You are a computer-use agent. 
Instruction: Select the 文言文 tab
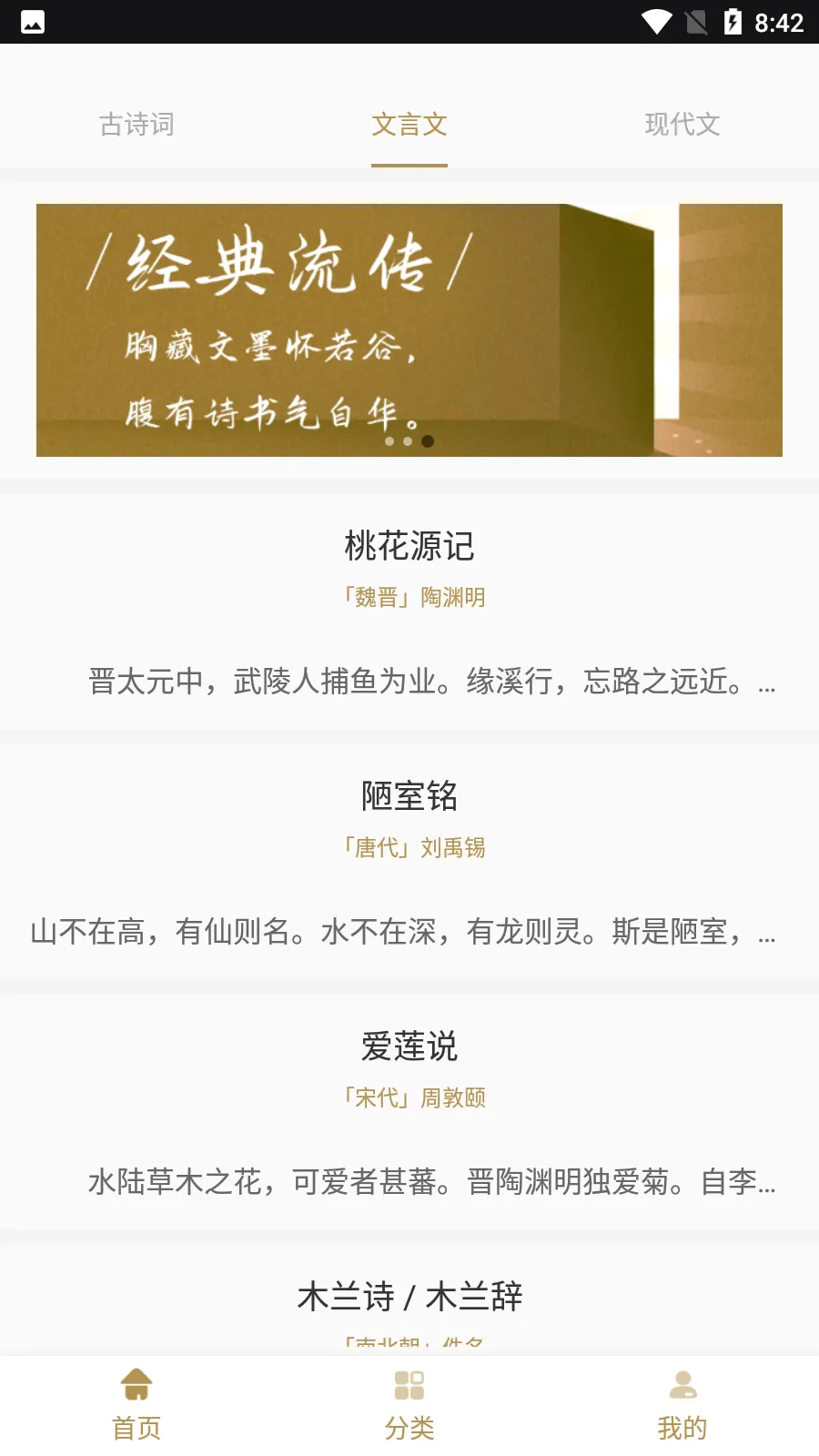pos(409,125)
